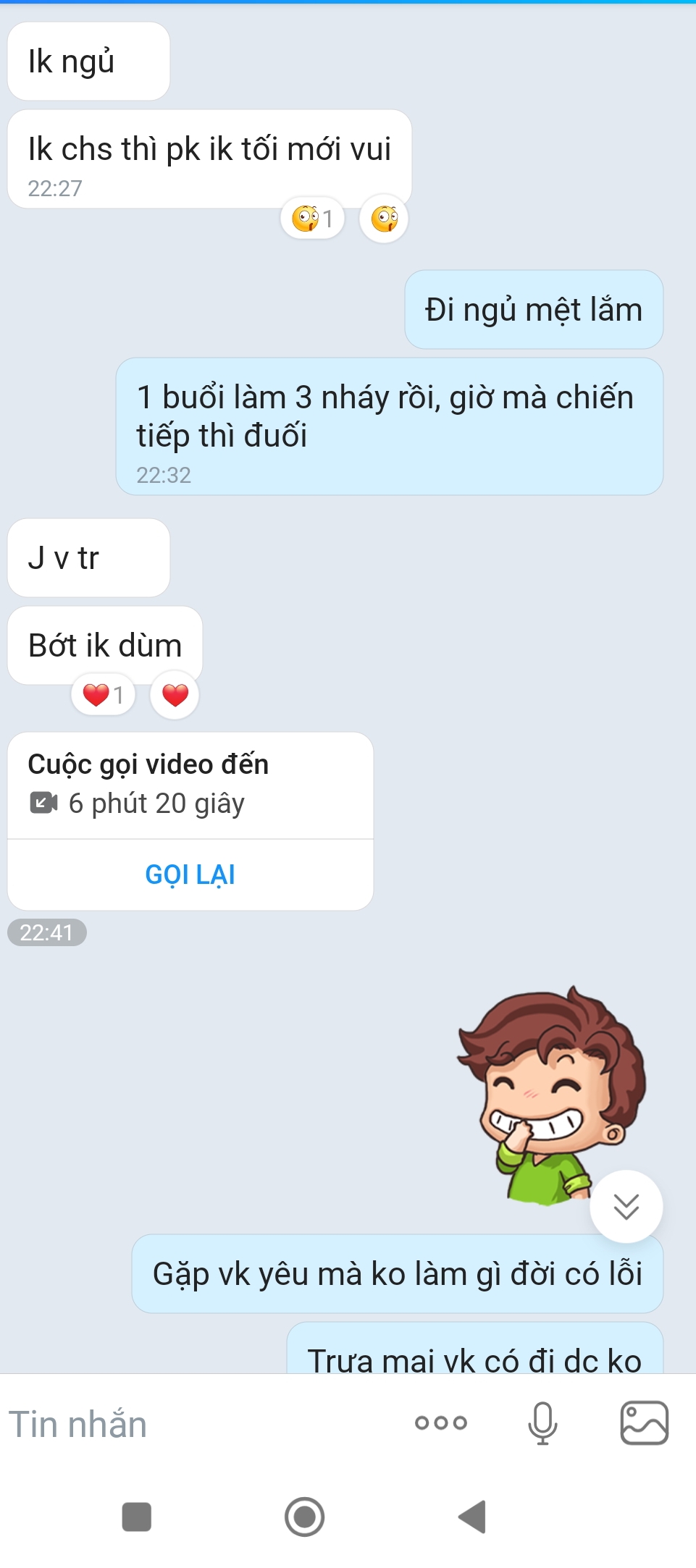React with a heart to "Bớt ik dùm"
This screenshot has width=696, height=1568.
coord(175,695)
